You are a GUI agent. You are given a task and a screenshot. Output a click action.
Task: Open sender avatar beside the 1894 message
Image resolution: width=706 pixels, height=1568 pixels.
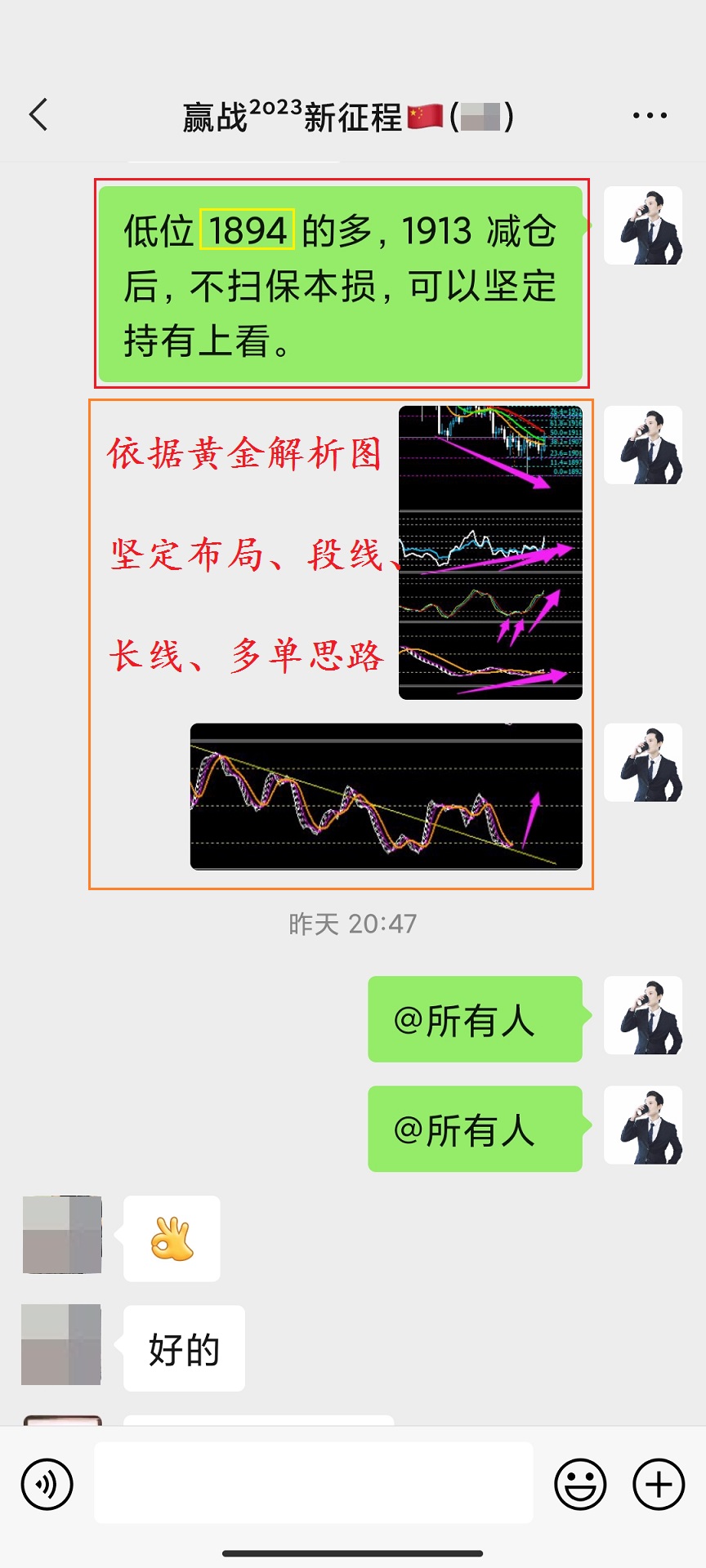(x=643, y=225)
